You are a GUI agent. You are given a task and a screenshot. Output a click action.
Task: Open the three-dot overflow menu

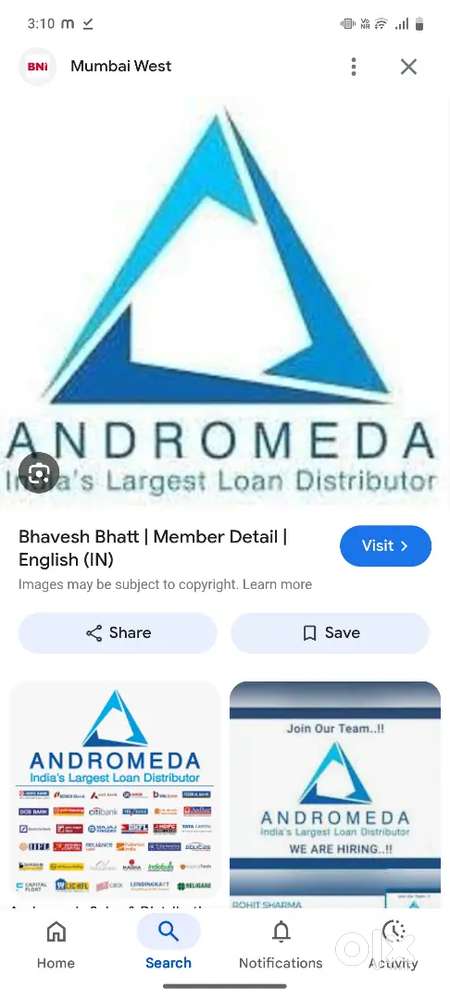354,66
